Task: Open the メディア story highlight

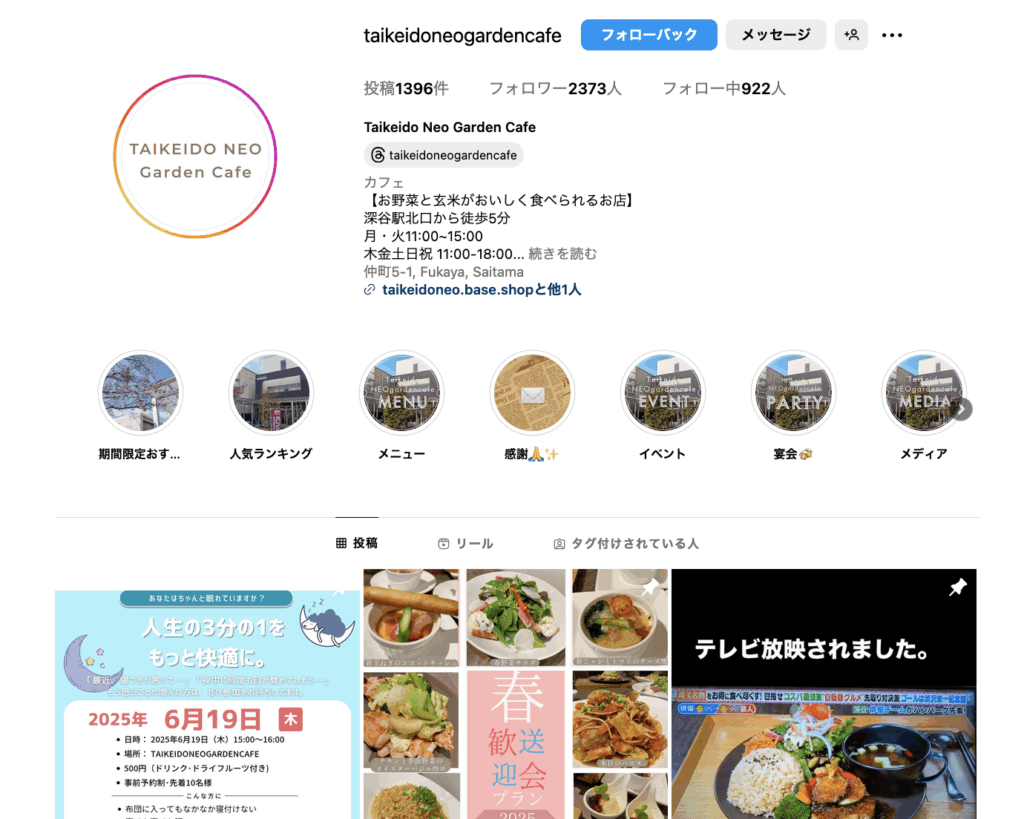Action: (923, 393)
